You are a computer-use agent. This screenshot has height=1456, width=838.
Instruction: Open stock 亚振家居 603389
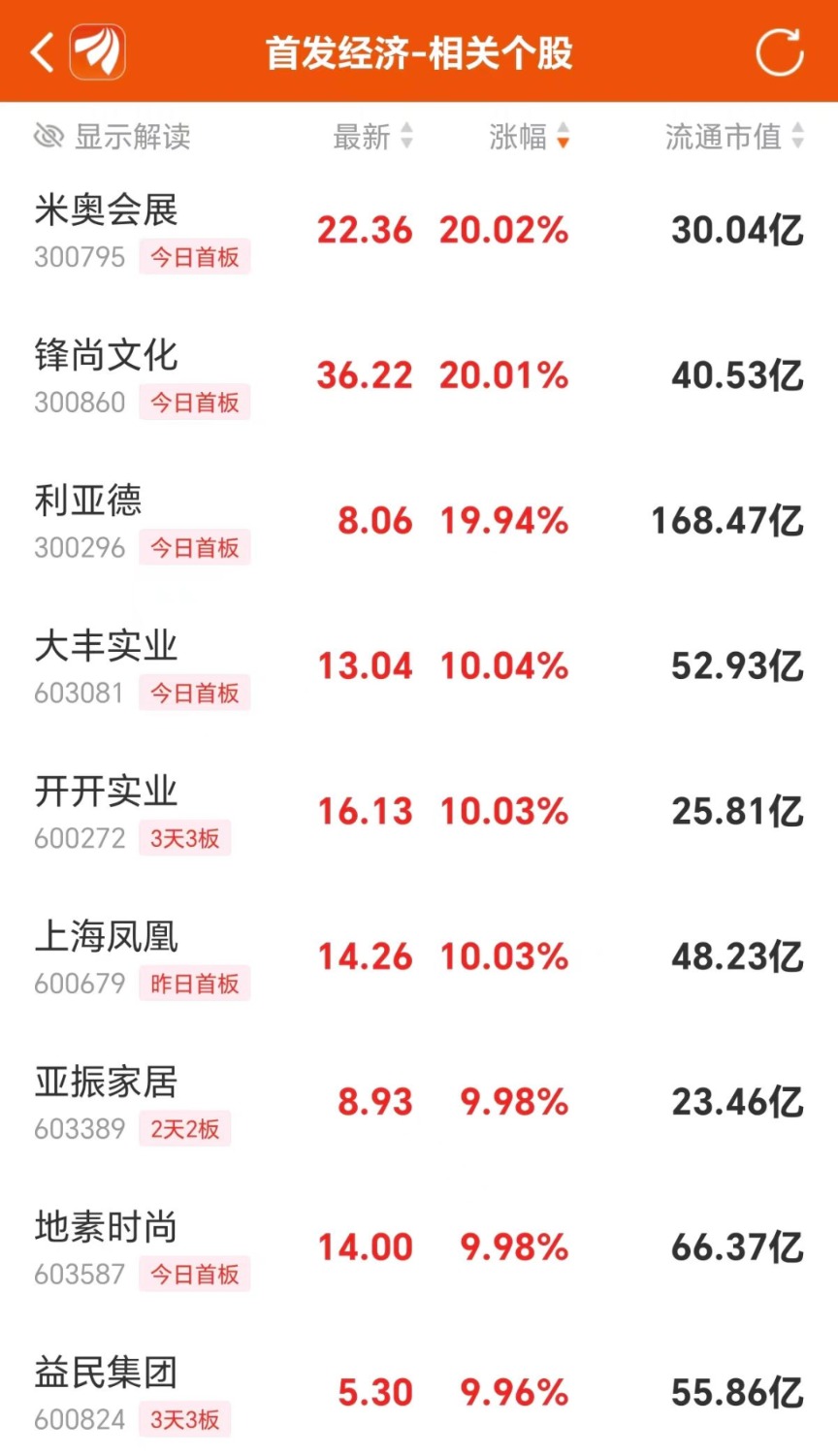click(419, 1104)
